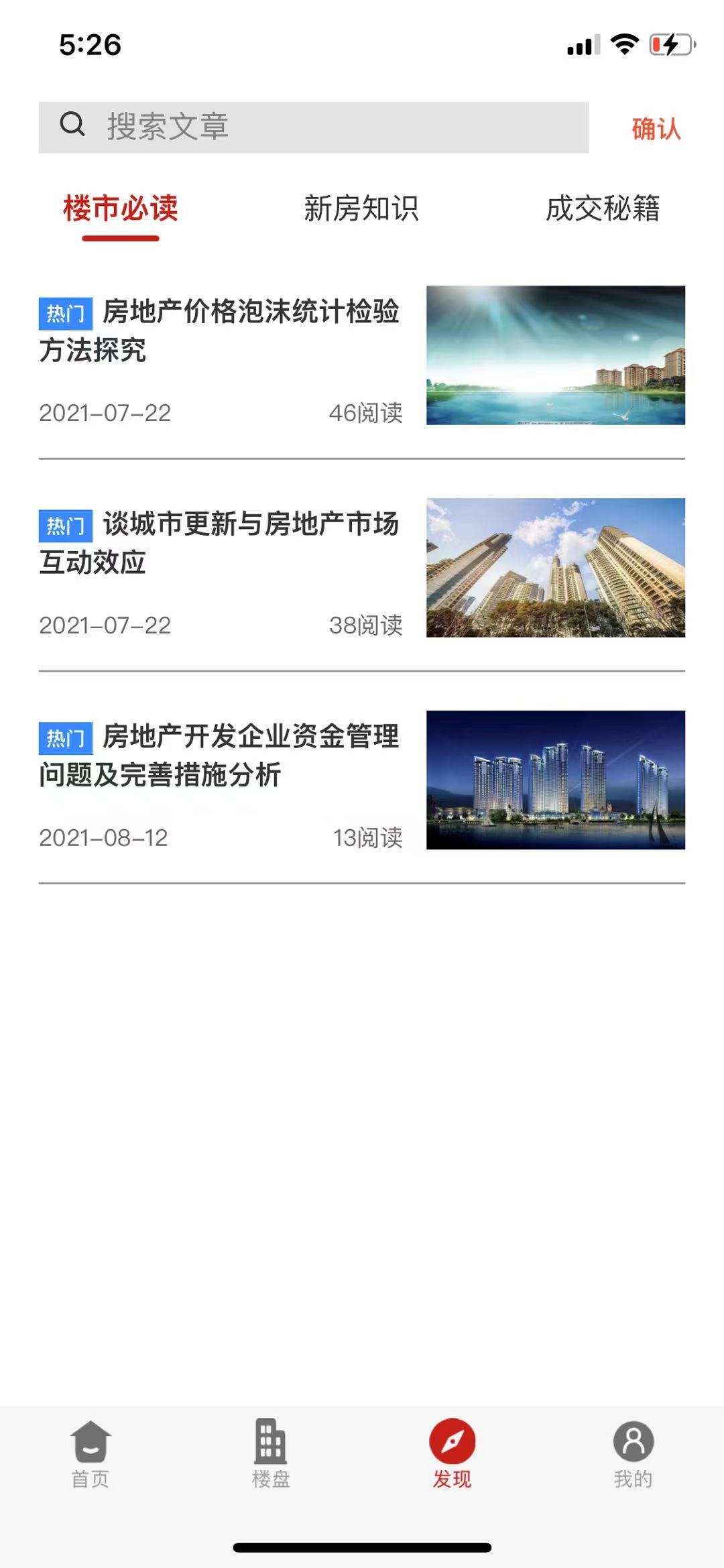The image size is (724, 1568).
Task: Select the 楼市必读 tab
Action: coord(121,208)
